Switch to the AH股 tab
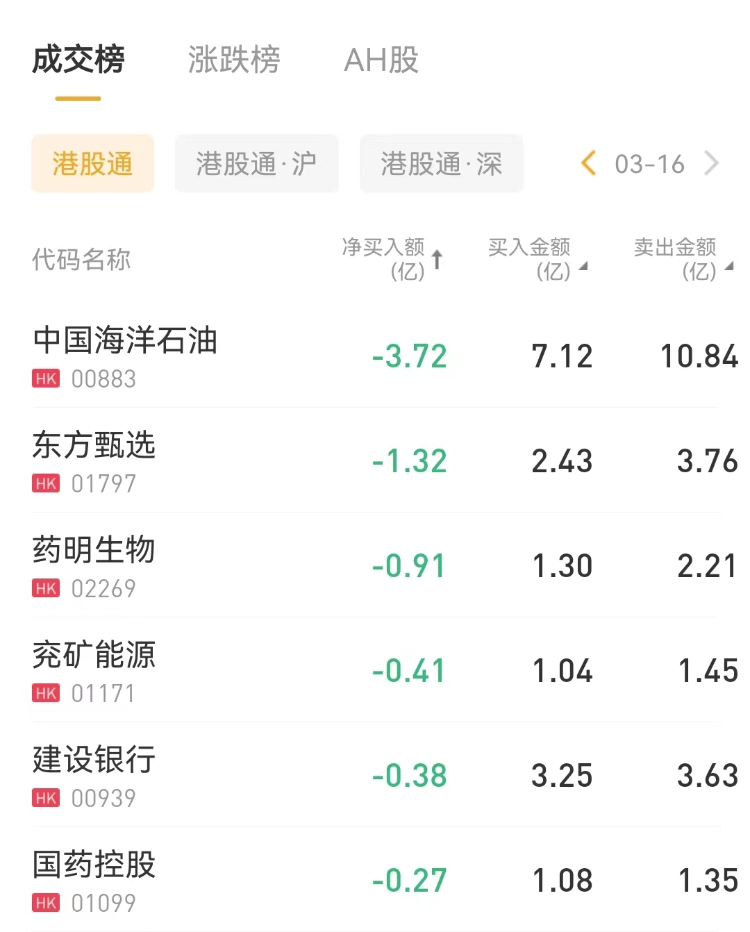The height and width of the screenshot is (932, 750). (381, 60)
